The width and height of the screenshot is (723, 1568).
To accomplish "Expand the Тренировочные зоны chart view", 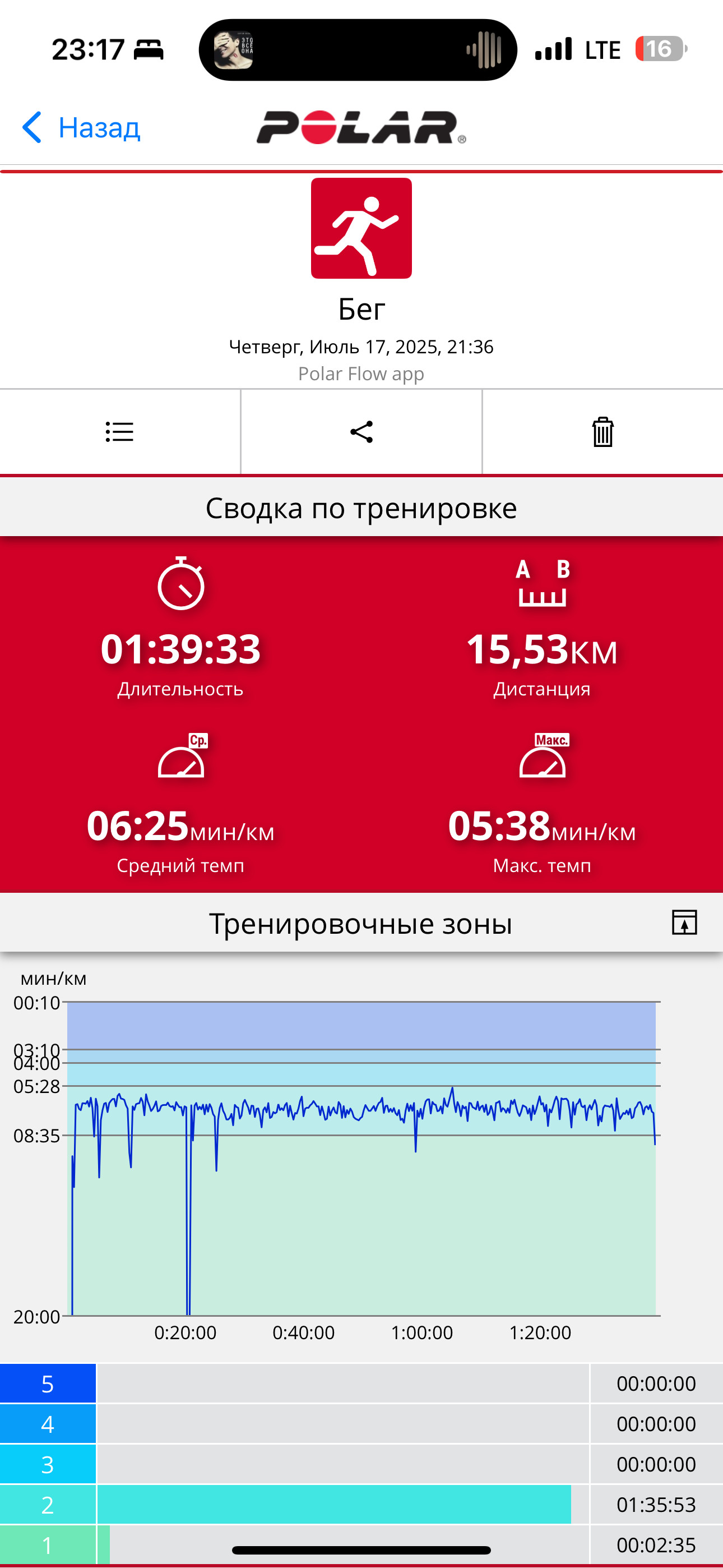I will click(684, 923).
